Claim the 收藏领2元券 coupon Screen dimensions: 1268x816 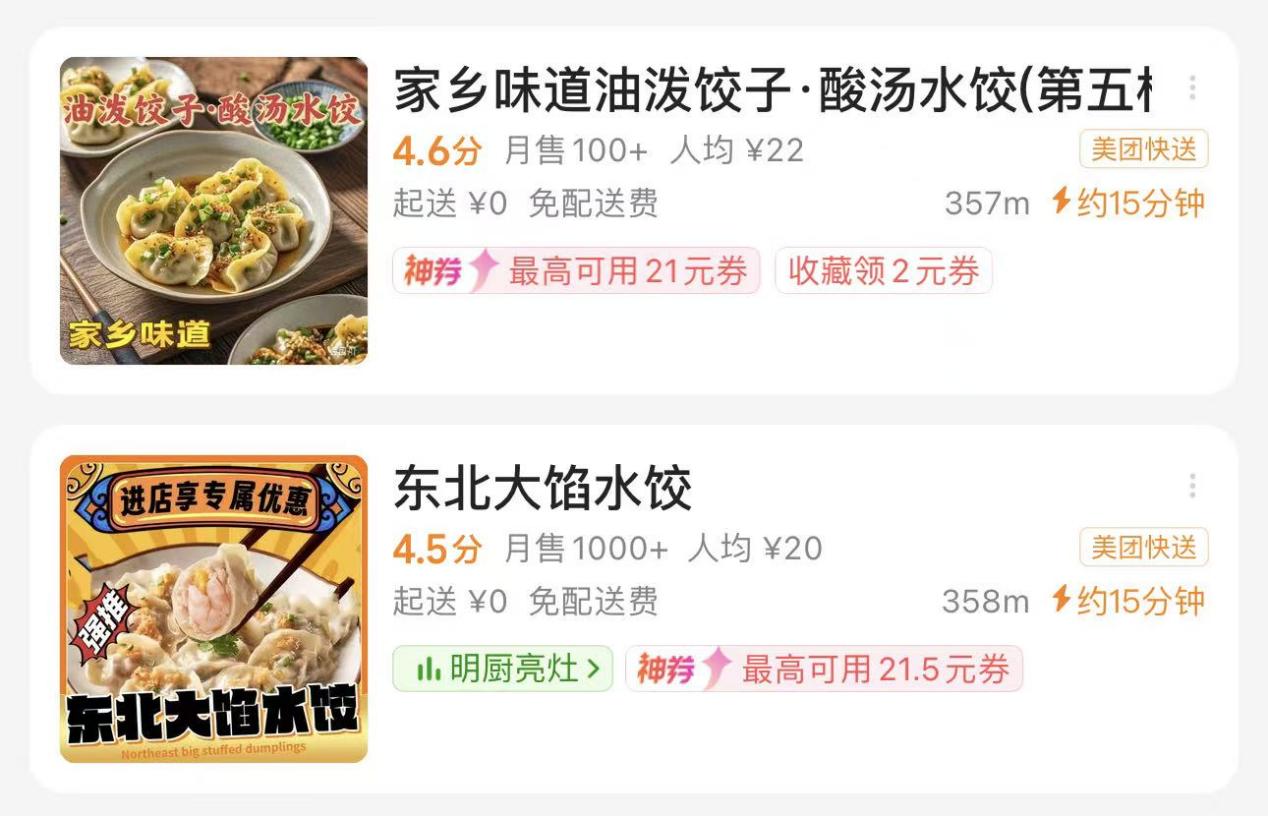click(x=883, y=271)
